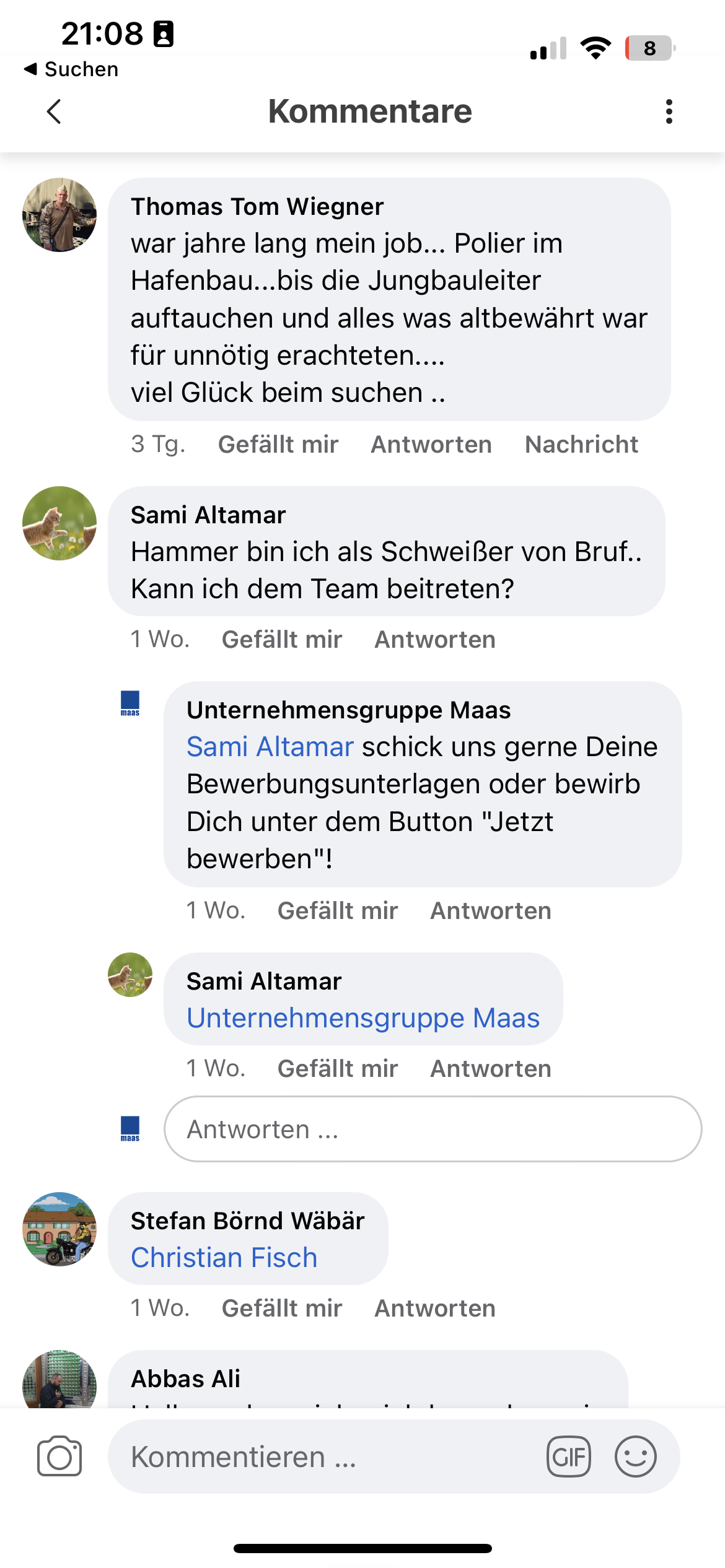
Task: Tap Nachricht under Thomas Tom Wiegner's comment
Action: tap(581, 444)
